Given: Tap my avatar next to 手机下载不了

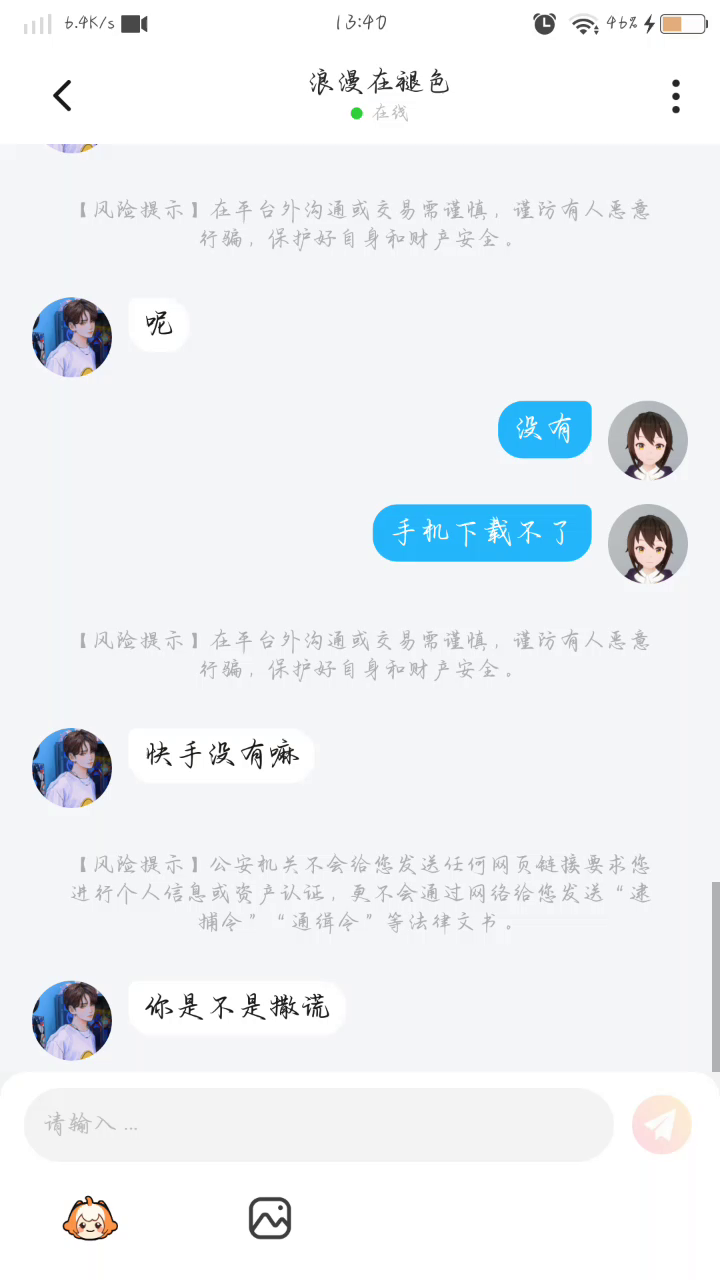Looking at the screenshot, I should (x=647, y=543).
